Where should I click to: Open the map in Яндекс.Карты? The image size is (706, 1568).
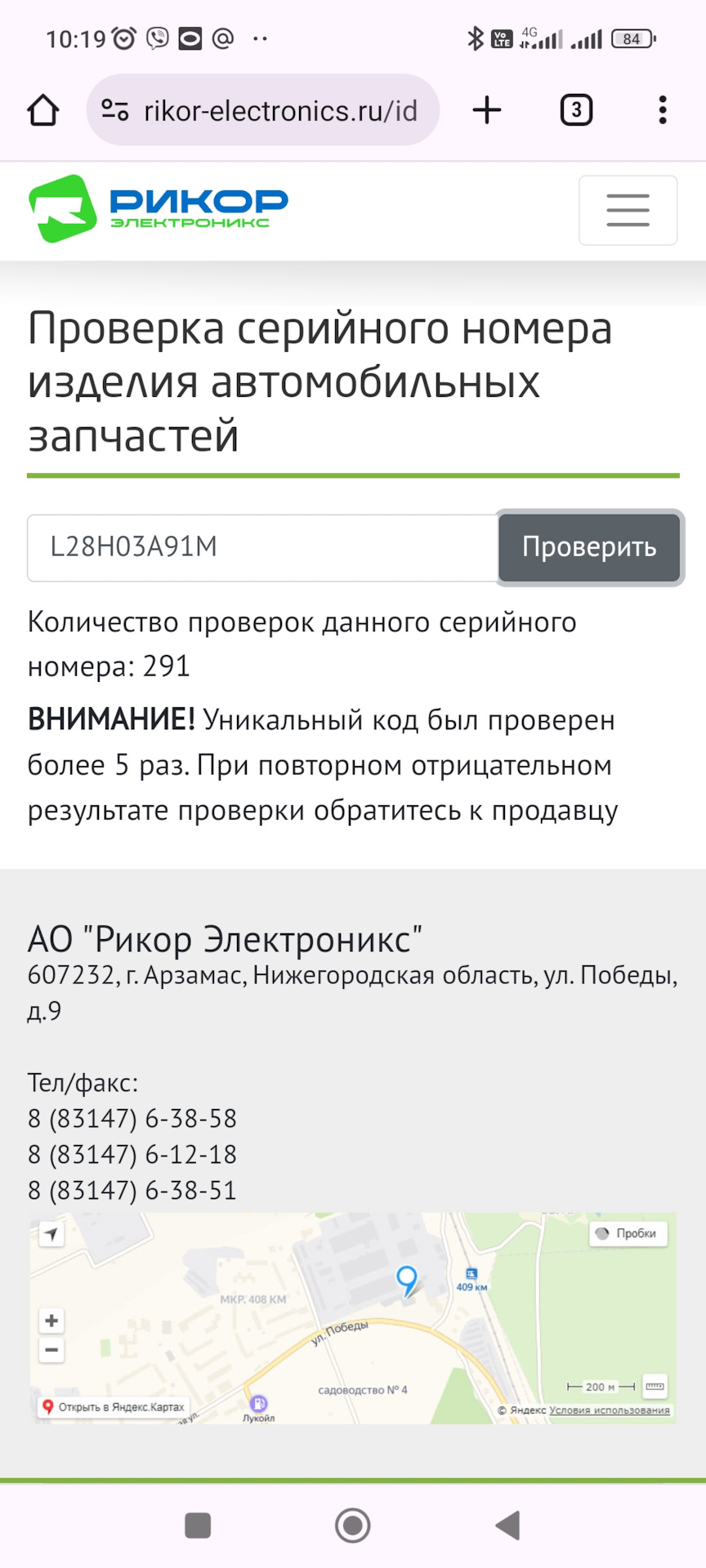pyautogui.click(x=114, y=1407)
